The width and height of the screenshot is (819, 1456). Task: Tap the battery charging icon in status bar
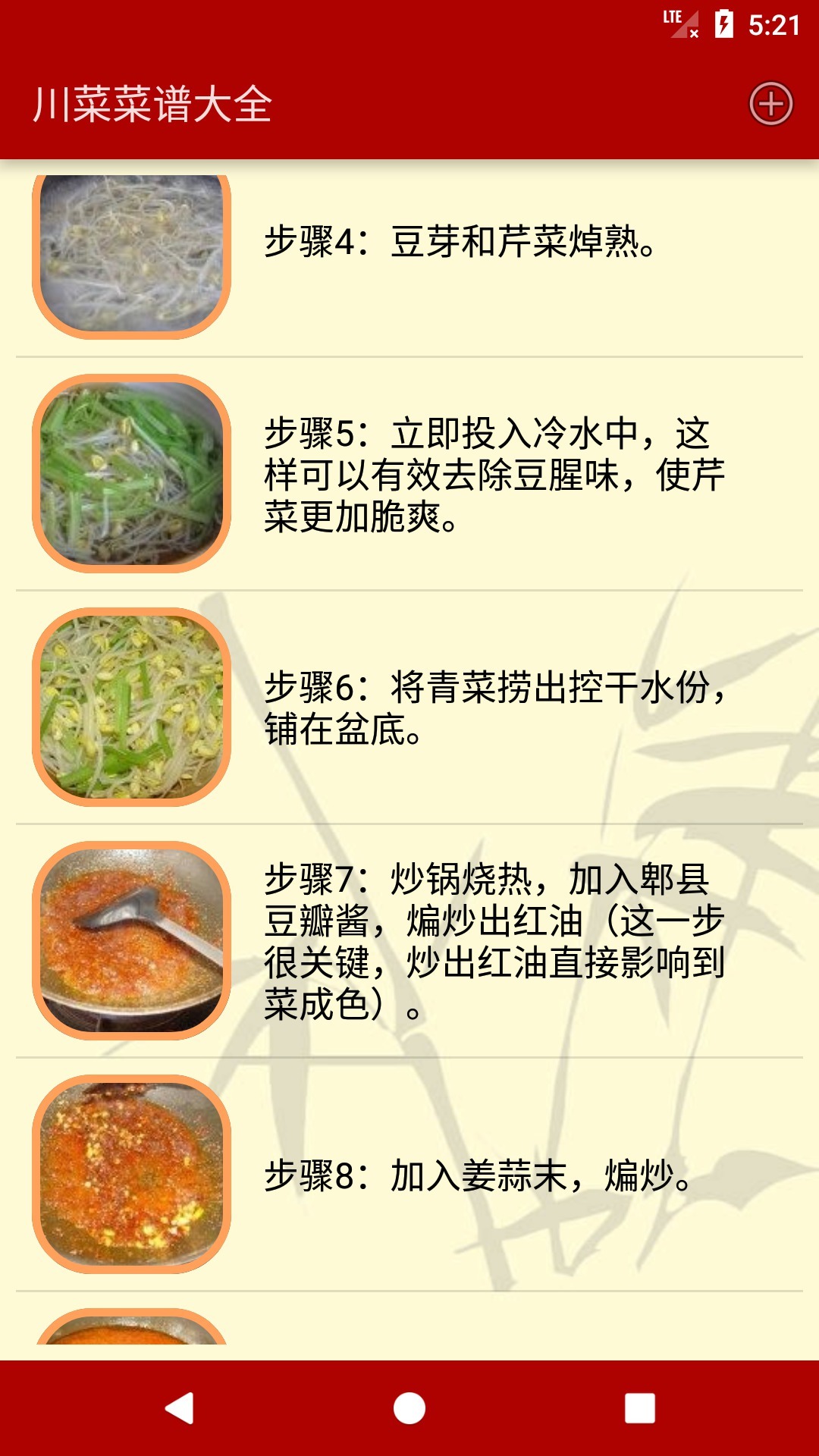(x=723, y=23)
